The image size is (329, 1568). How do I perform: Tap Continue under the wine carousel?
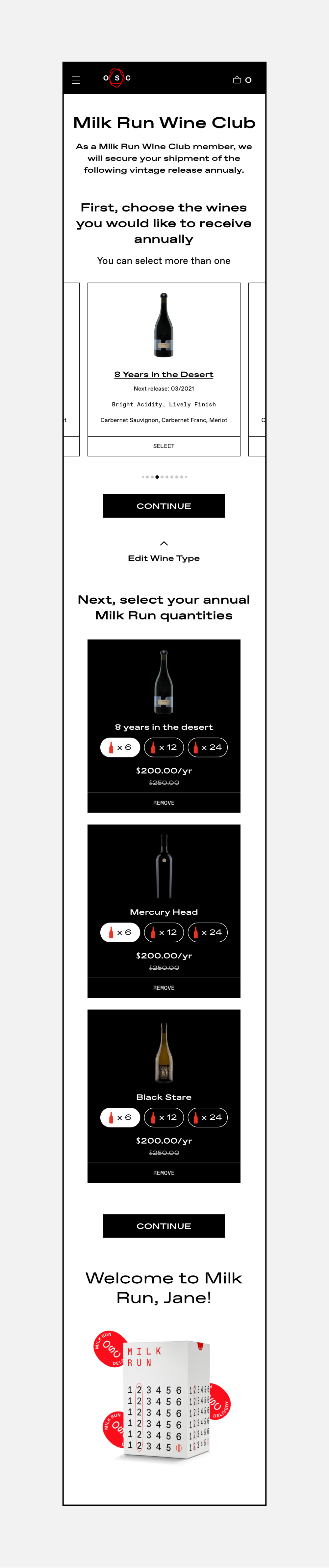coord(164,506)
